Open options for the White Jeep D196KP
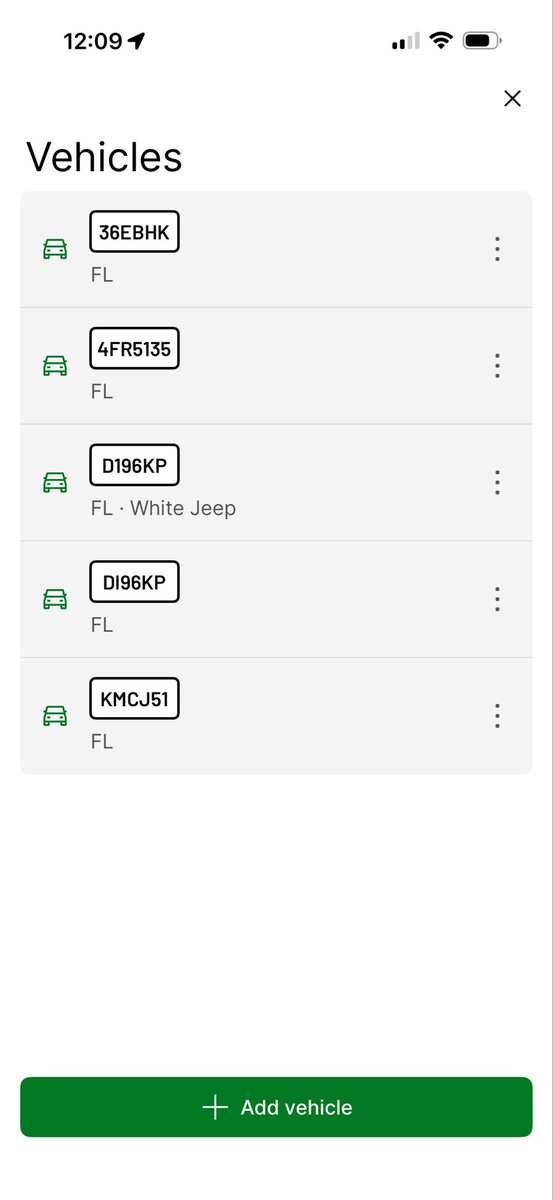 (x=497, y=482)
